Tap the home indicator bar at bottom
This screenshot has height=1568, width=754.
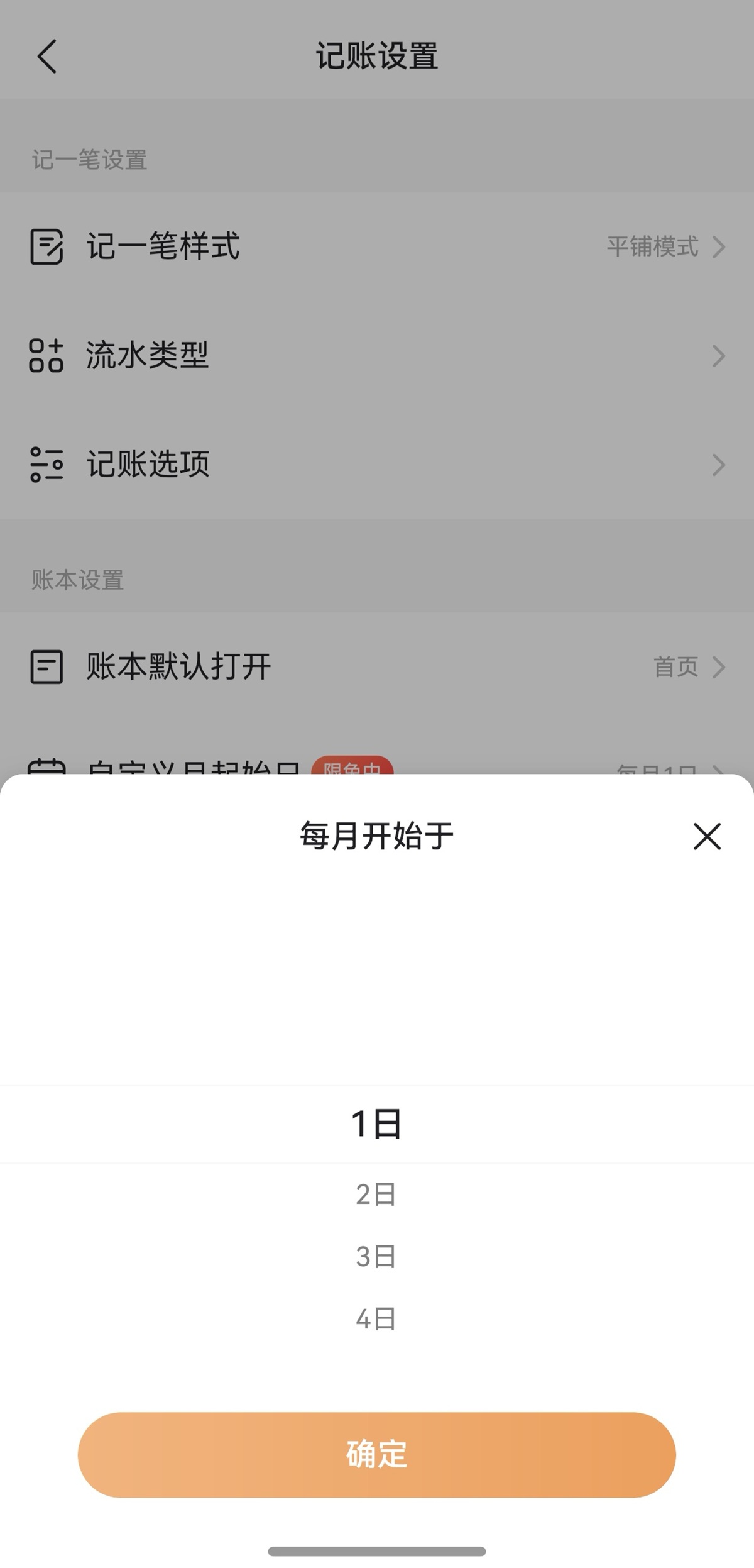(x=377, y=1550)
